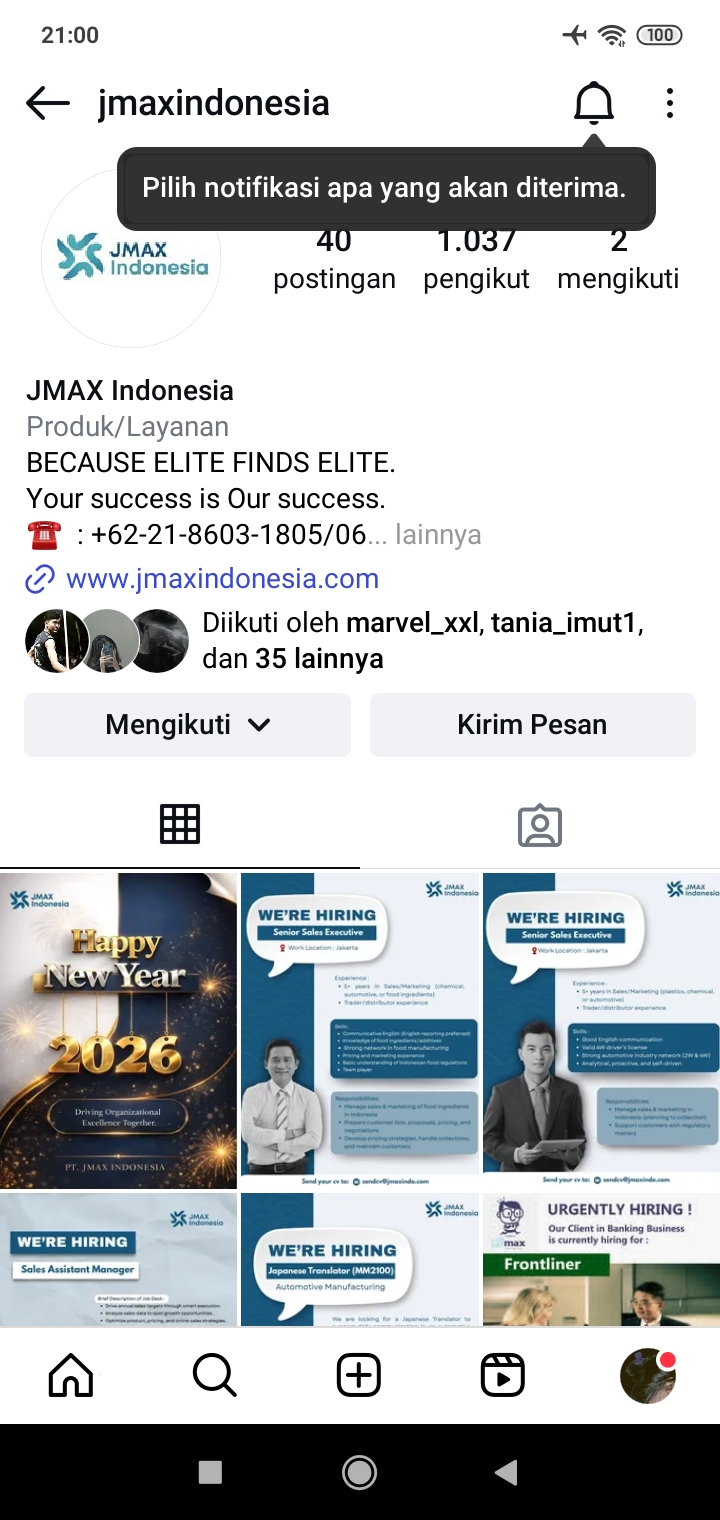The width and height of the screenshot is (720, 1520).
Task: Open the Reels tab
Action: [503, 1376]
